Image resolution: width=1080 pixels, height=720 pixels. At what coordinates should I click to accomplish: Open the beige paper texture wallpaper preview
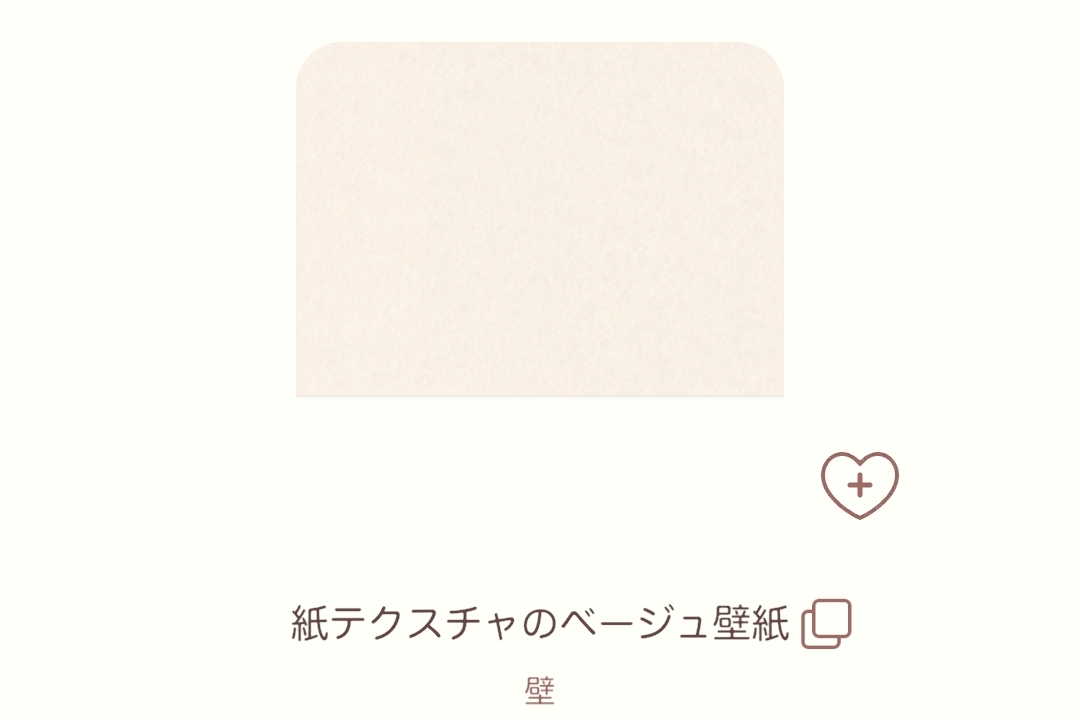[x=540, y=220]
